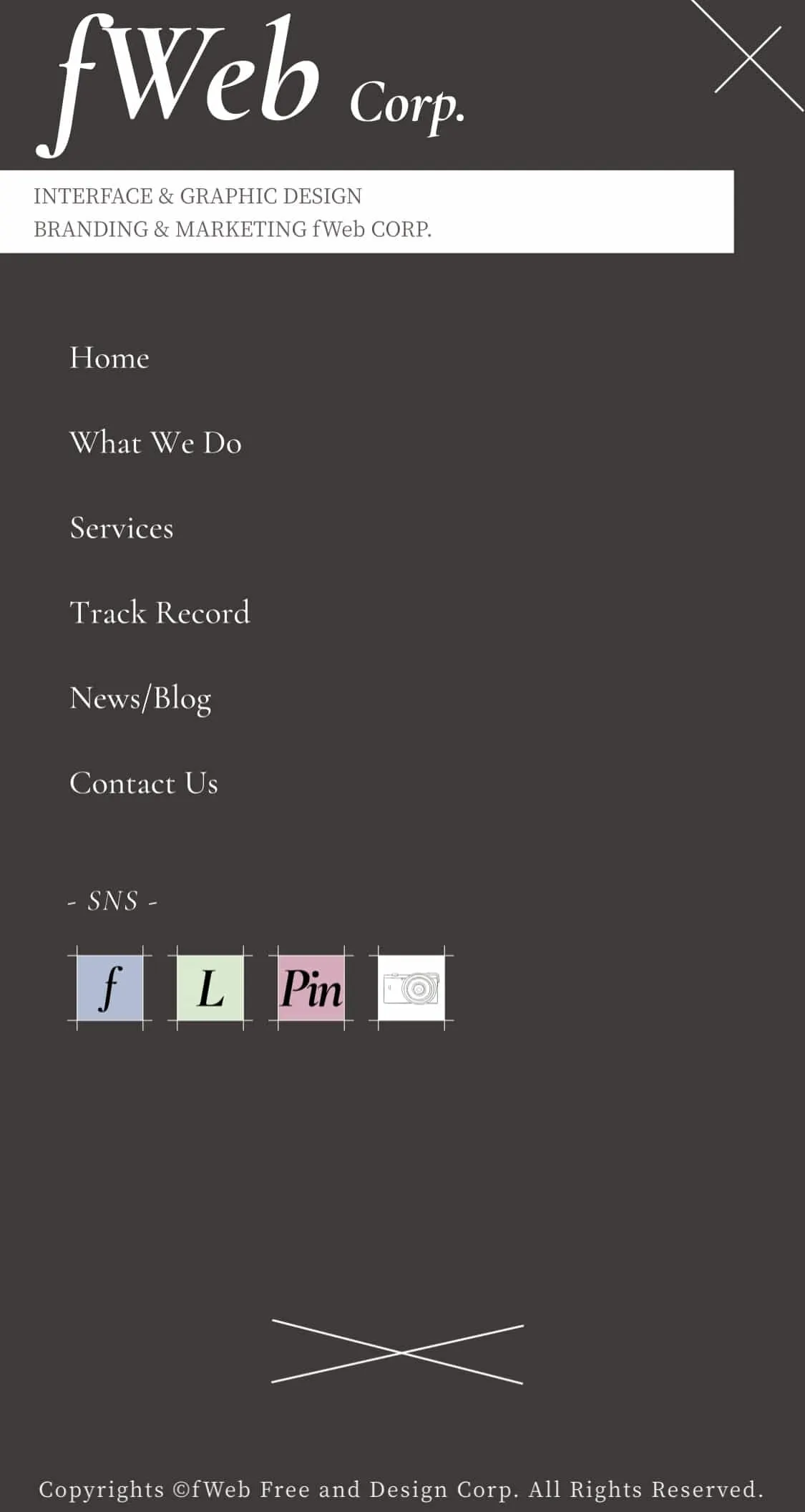Image resolution: width=805 pixels, height=1512 pixels.
Task: View the Track Record page
Action: click(x=160, y=613)
